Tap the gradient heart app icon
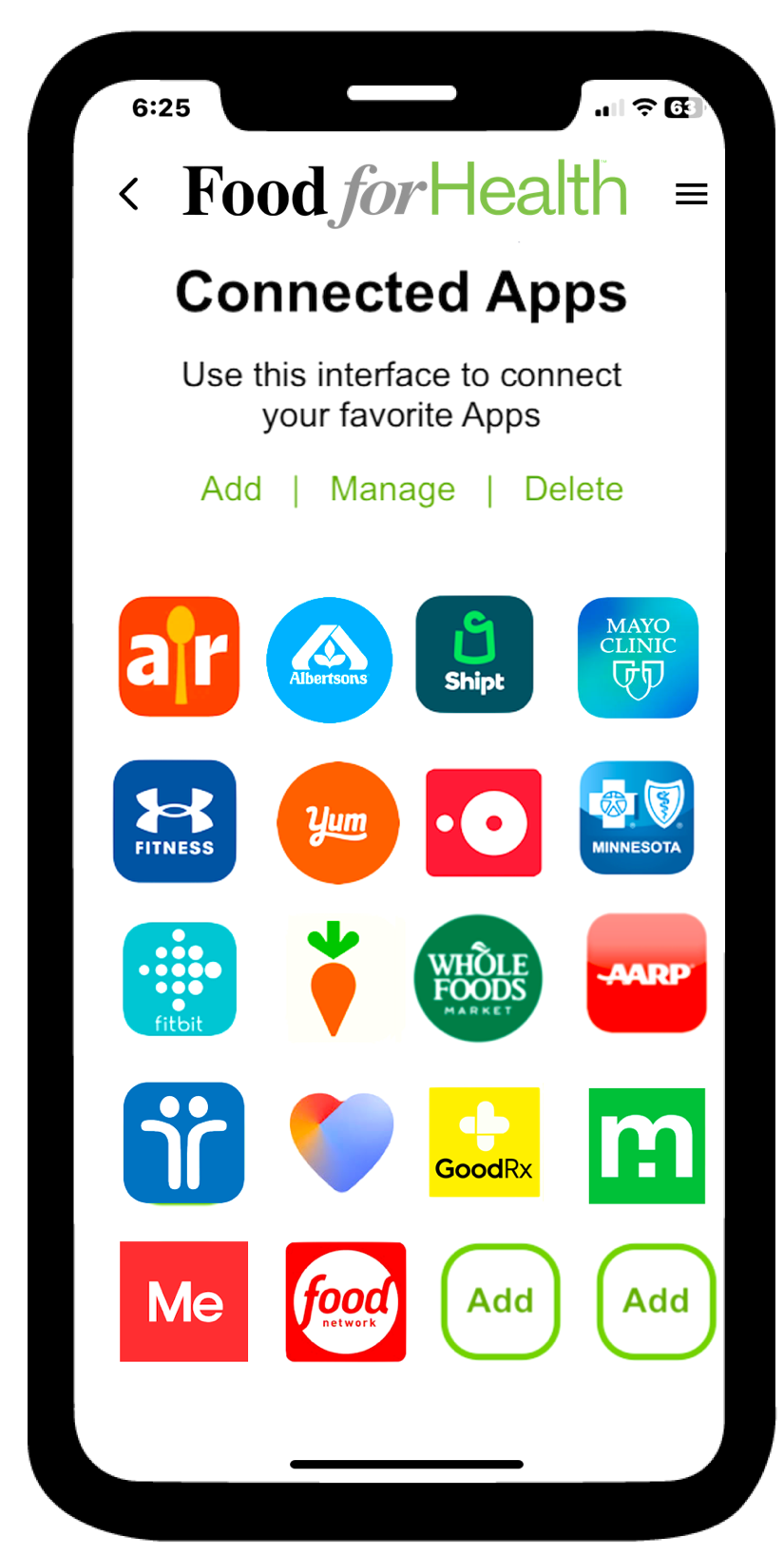 341,1142
